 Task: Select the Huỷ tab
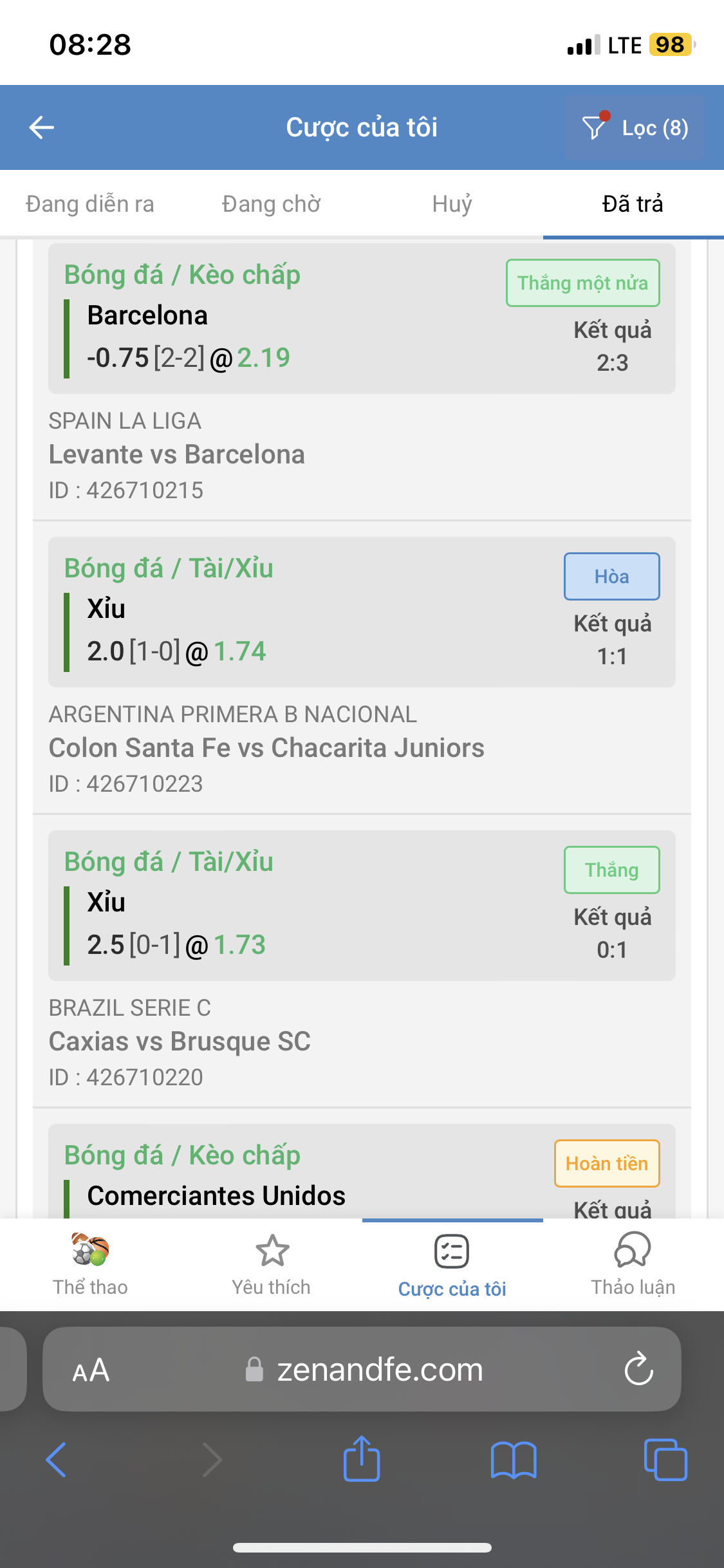[452, 204]
